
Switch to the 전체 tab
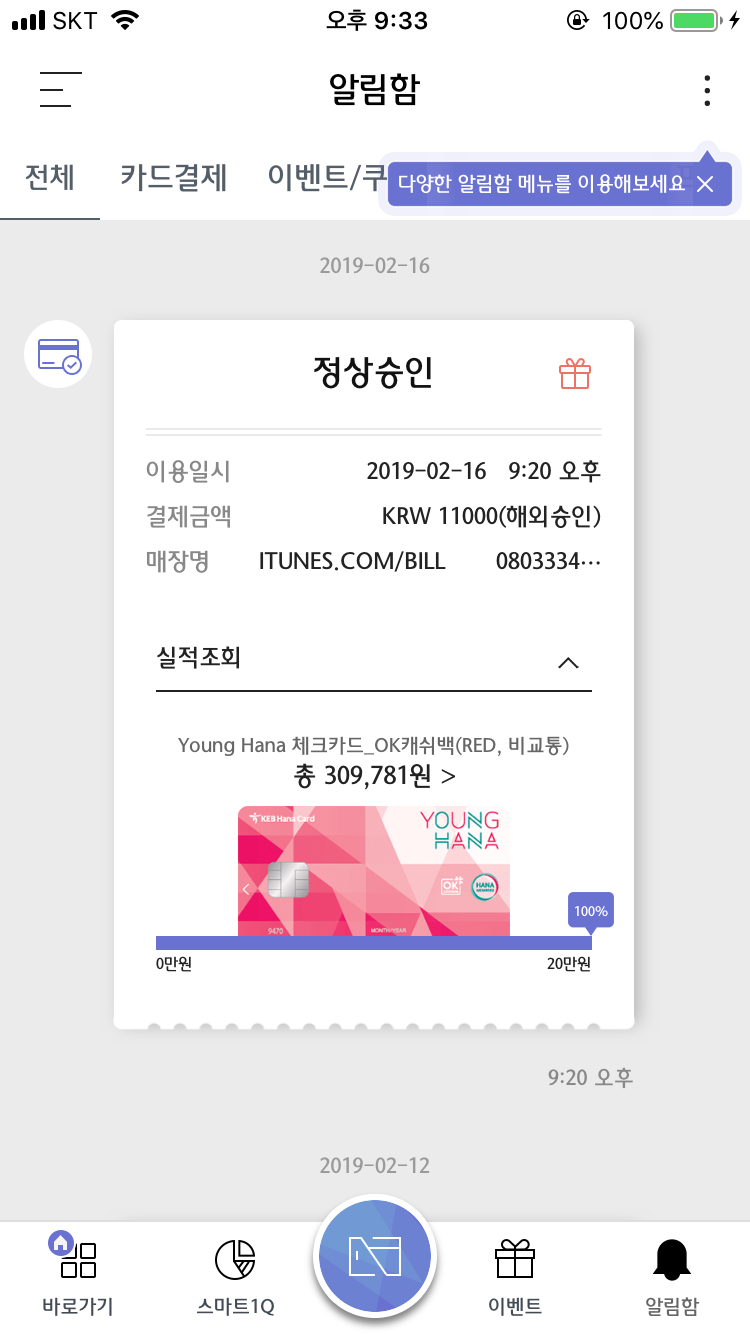50,178
